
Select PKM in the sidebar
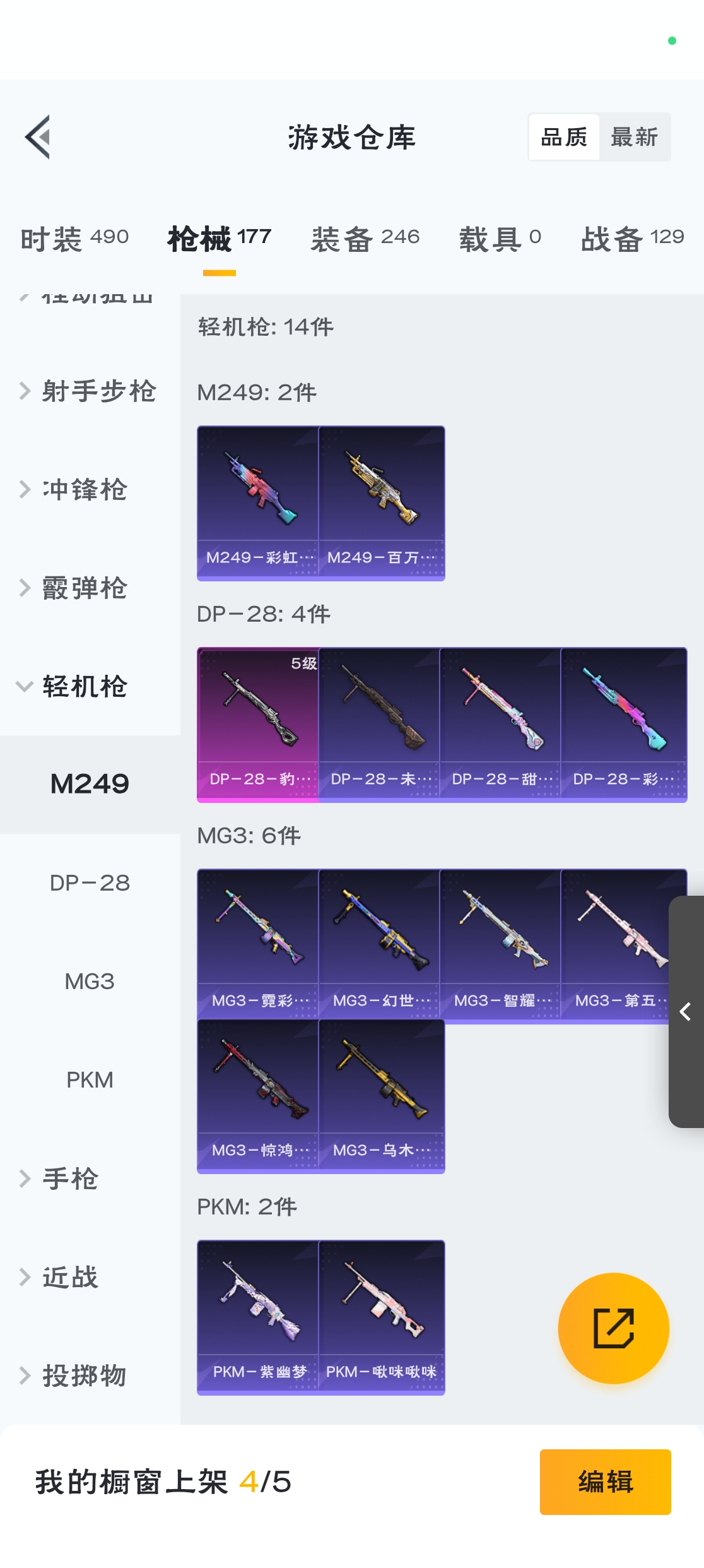[x=90, y=1079]
